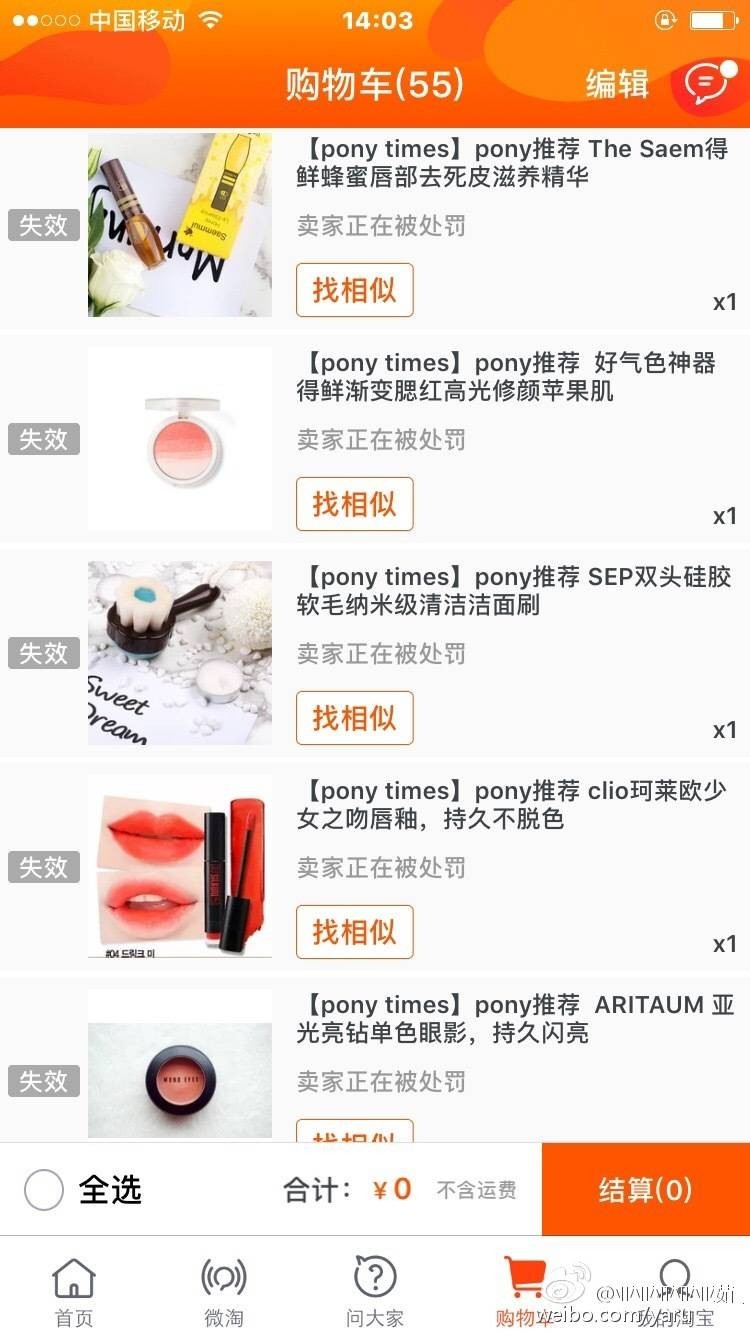Screen dimensions: 750x1334
Task: Open the clio lip glaze thumbnail
Action: [x=180, y=867]
